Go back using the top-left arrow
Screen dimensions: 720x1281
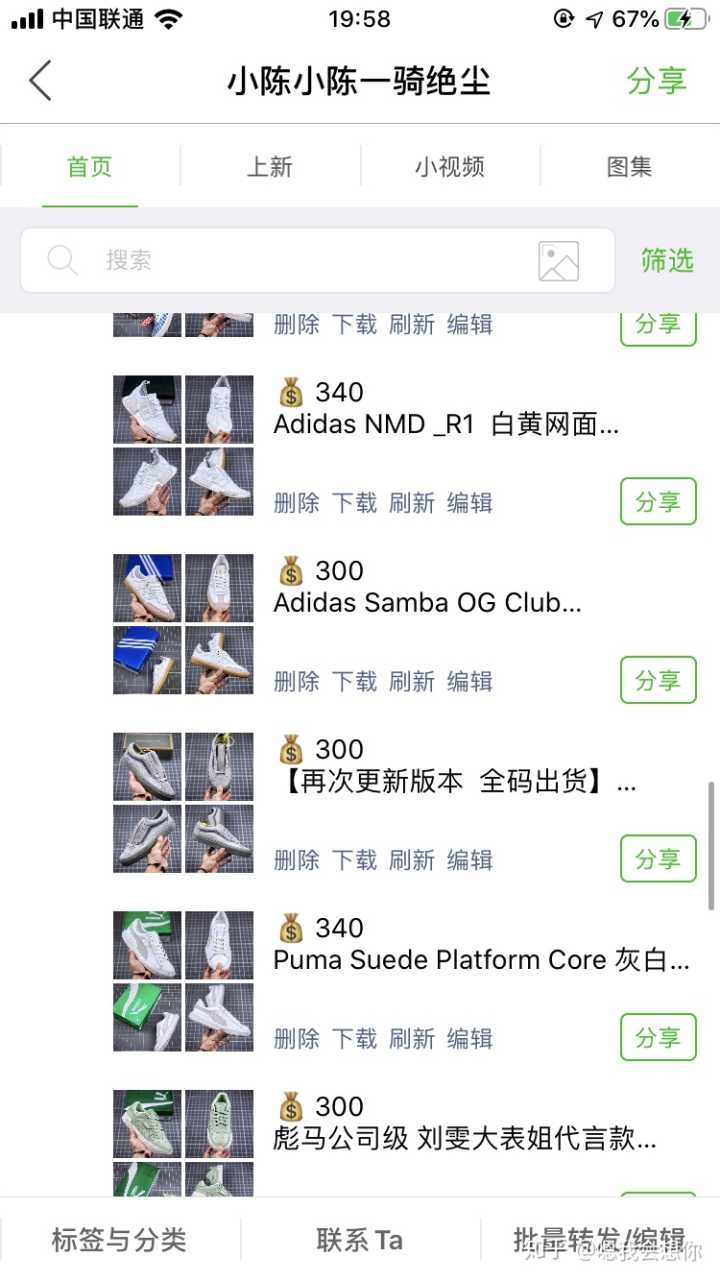(40, 81)
